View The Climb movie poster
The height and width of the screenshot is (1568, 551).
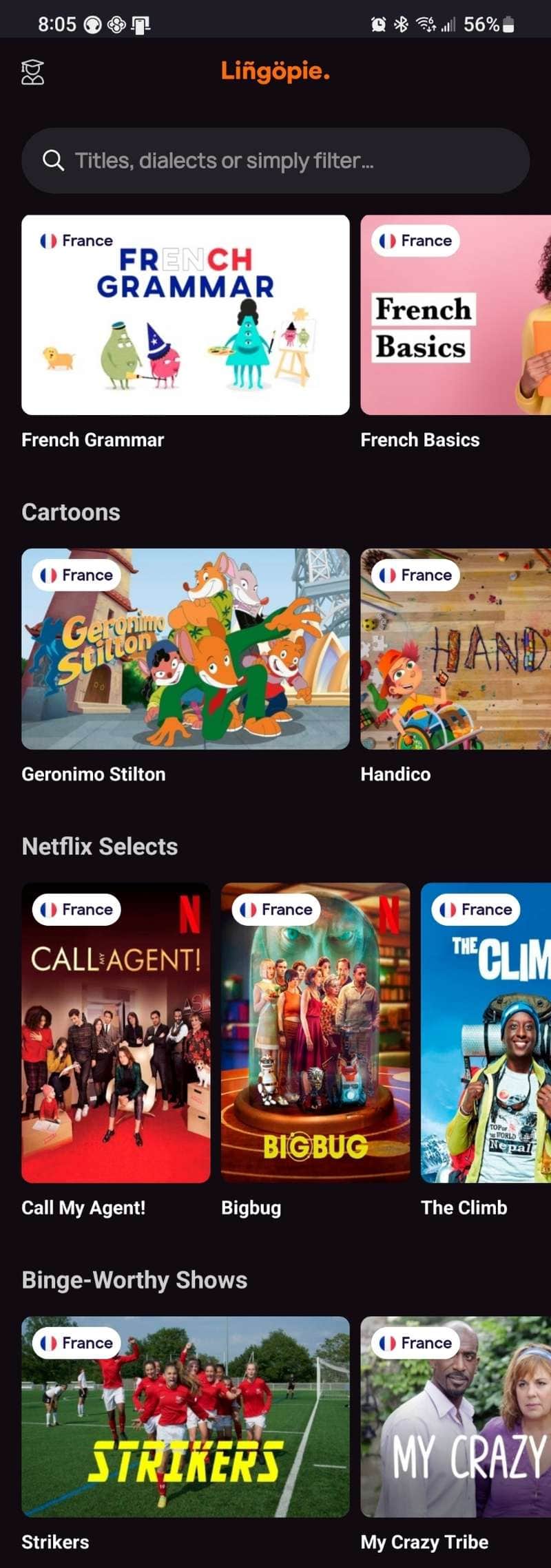486,1032
